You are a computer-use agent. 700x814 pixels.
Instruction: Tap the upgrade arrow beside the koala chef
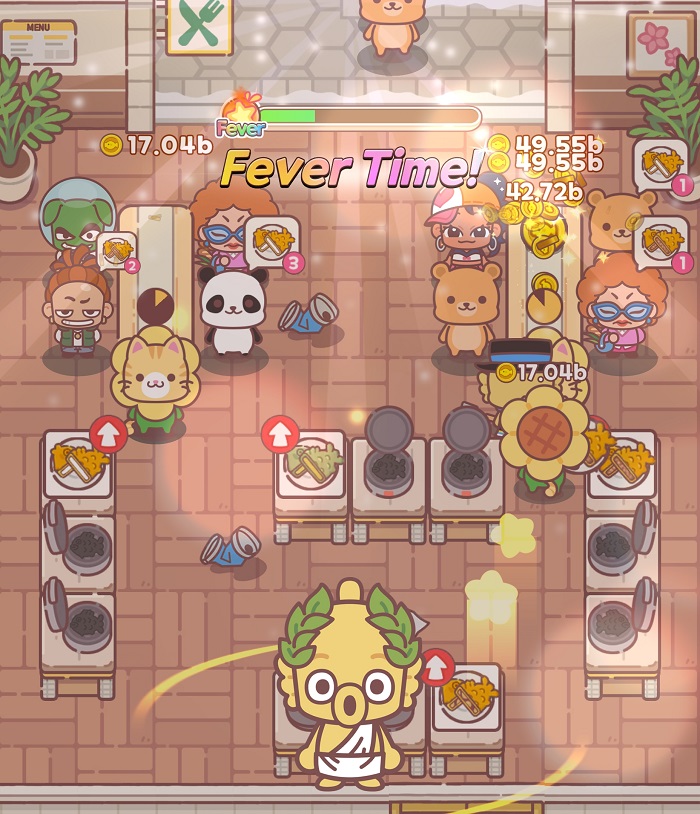coord(436,666)
